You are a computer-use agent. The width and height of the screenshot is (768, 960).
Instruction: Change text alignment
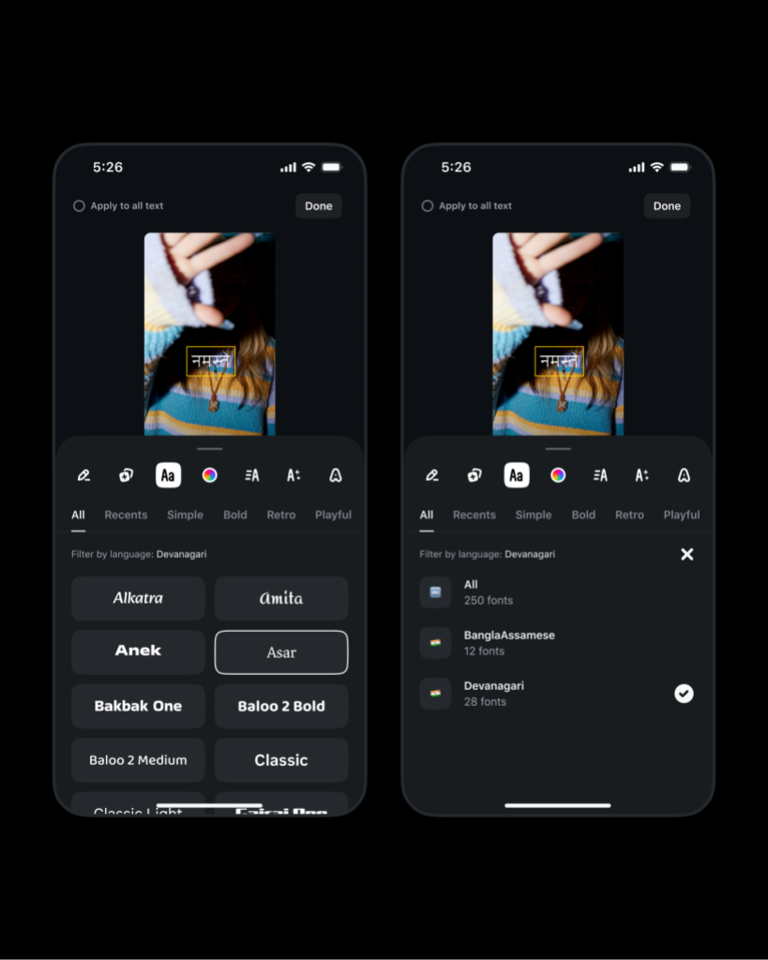(251, 475)
